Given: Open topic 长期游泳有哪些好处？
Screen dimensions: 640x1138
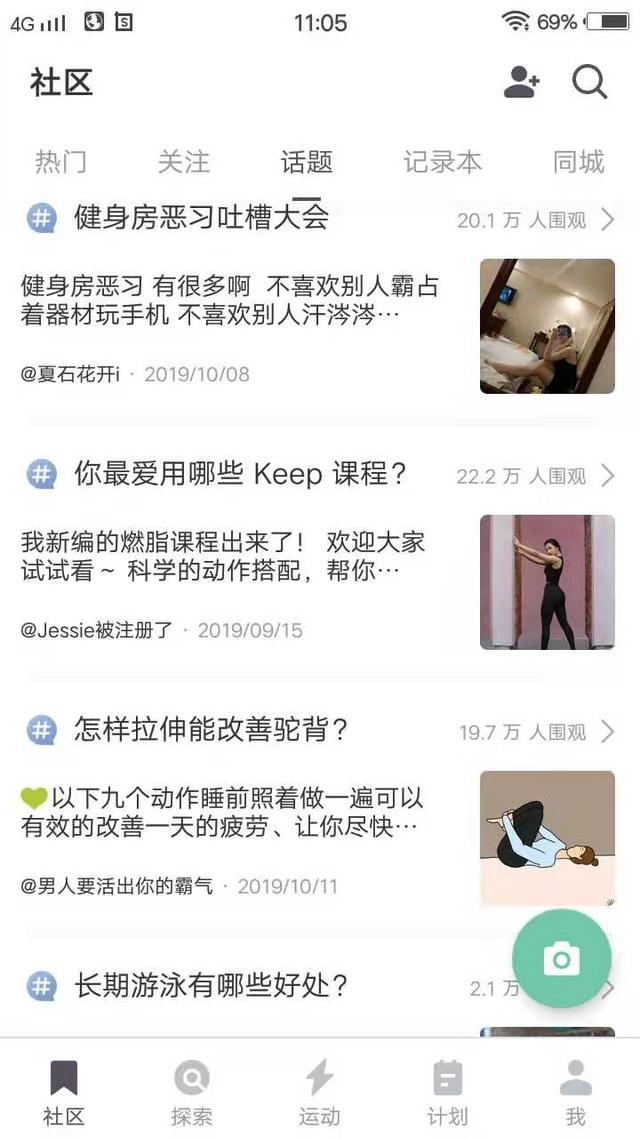Looking at the screenshot, I should pos(211,986).
